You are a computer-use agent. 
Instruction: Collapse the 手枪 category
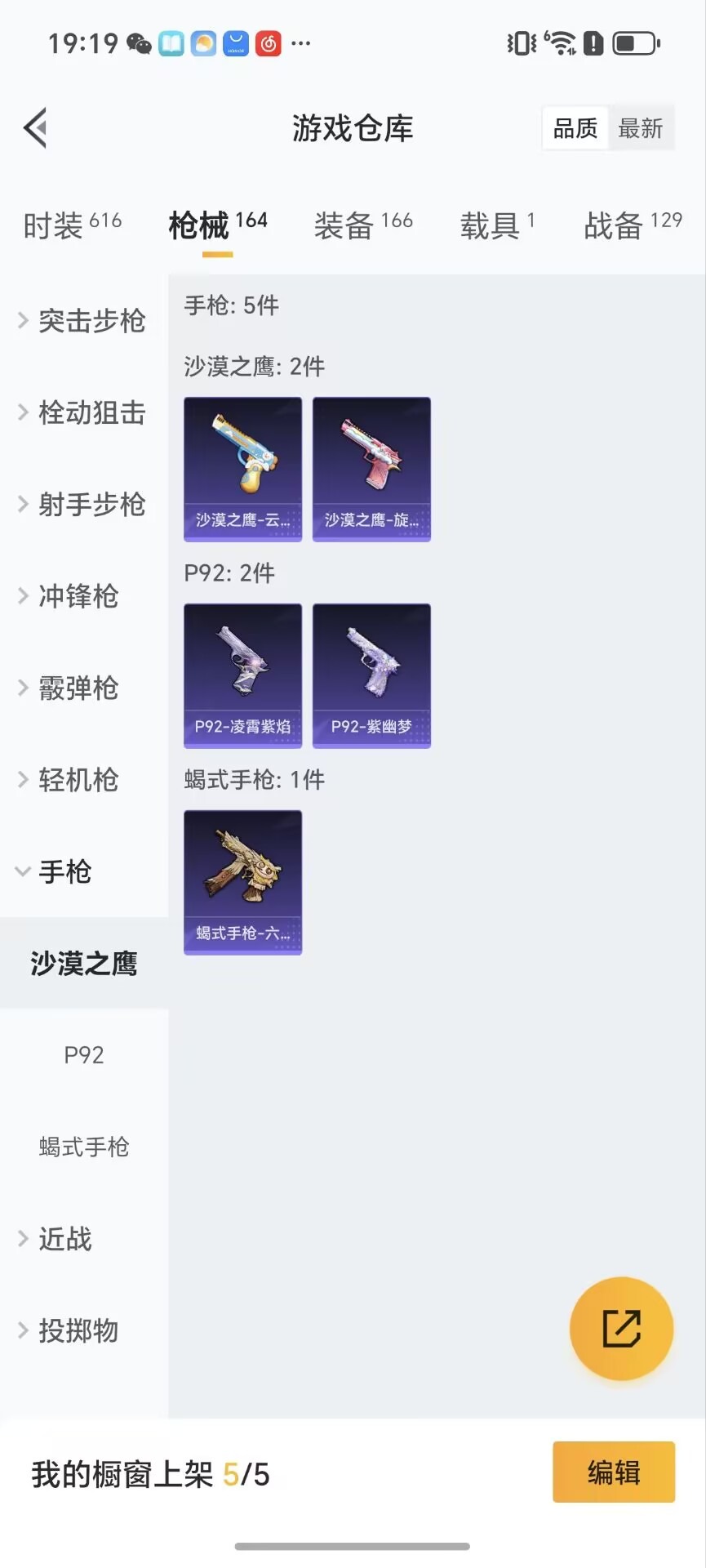[x=65, y=871]
